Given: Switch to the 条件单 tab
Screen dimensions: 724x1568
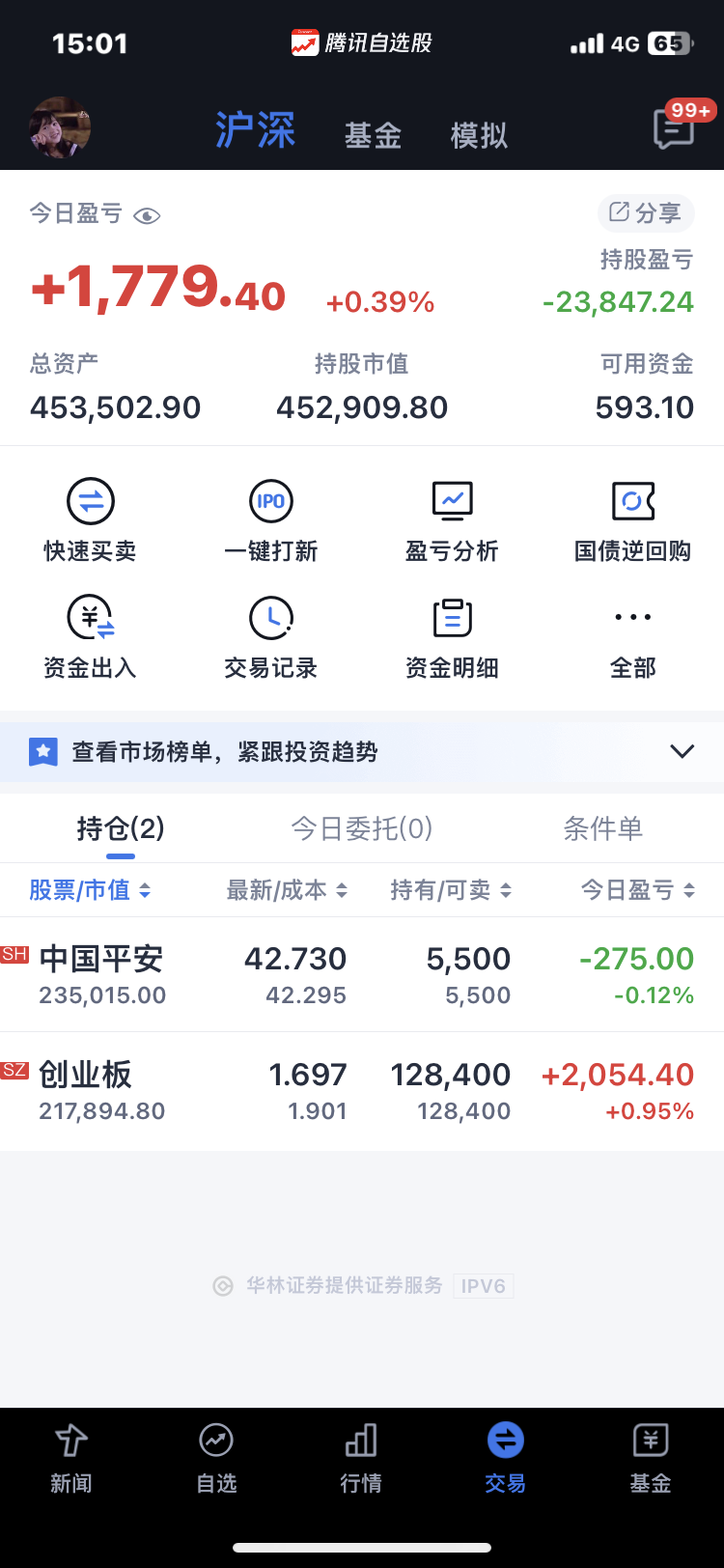Looking at the screenshot, I should click(x=602, y=828).
